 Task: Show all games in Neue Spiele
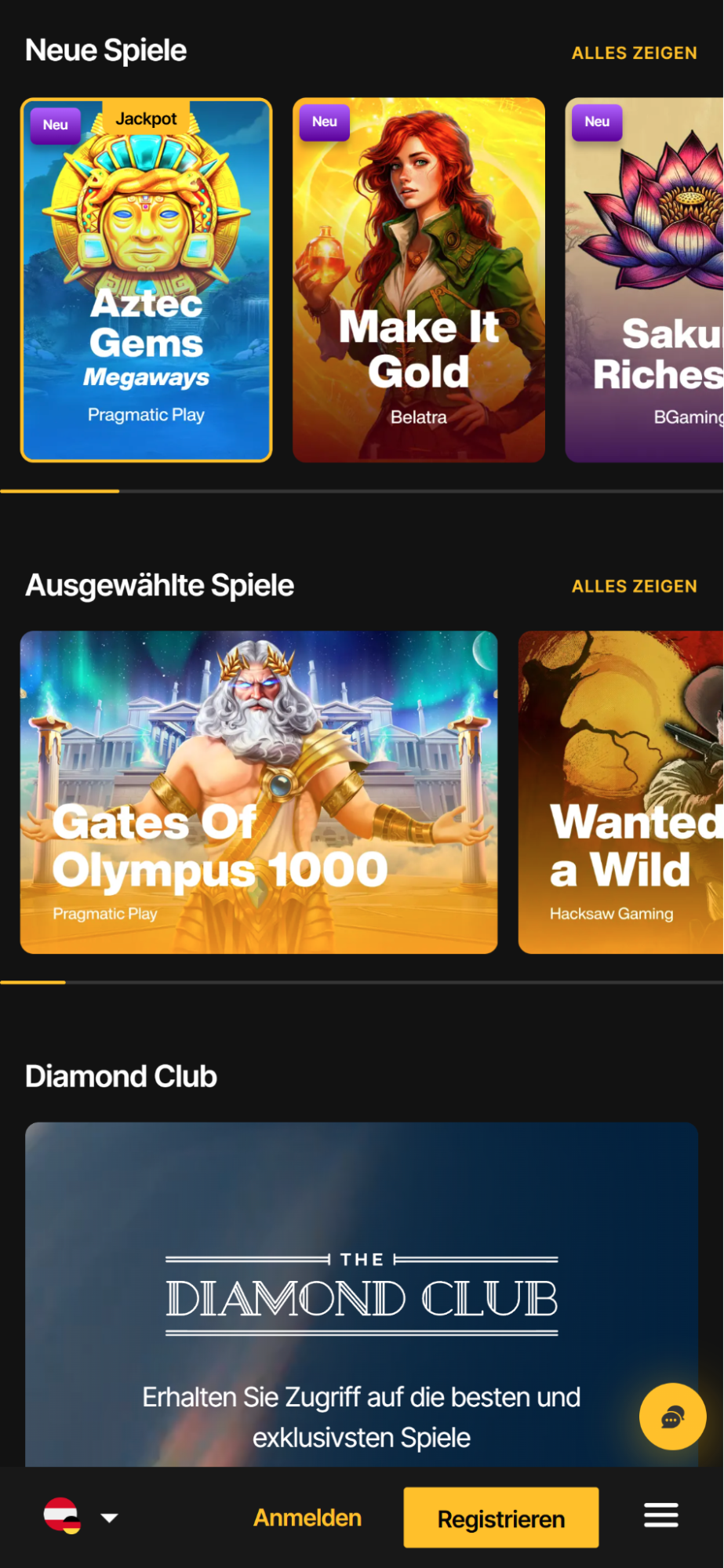[x=634, y=53]
